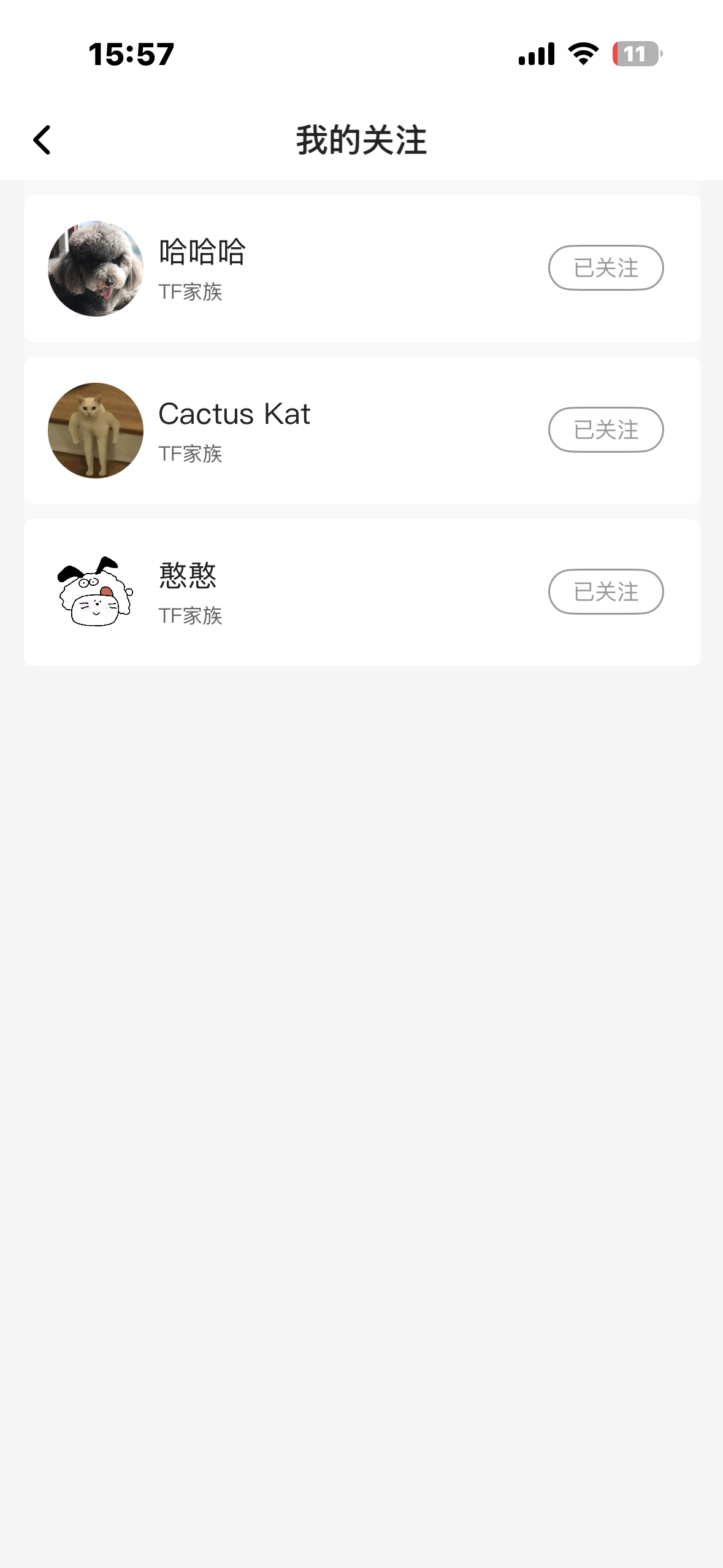Open Cactus Kat's cat avatar
The image size is (723, 1568).
click(95, 430)
